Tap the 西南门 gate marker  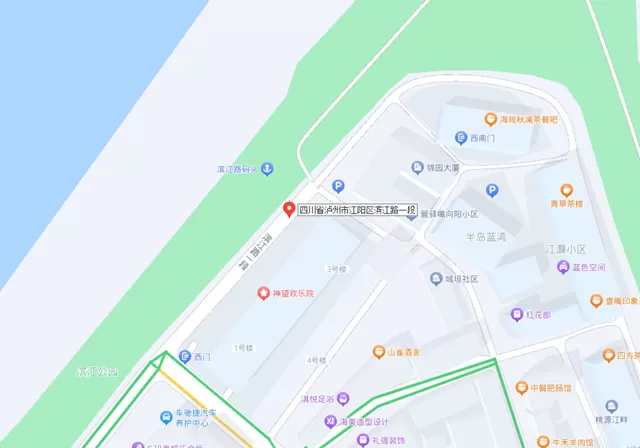click(x=461, y=138)
